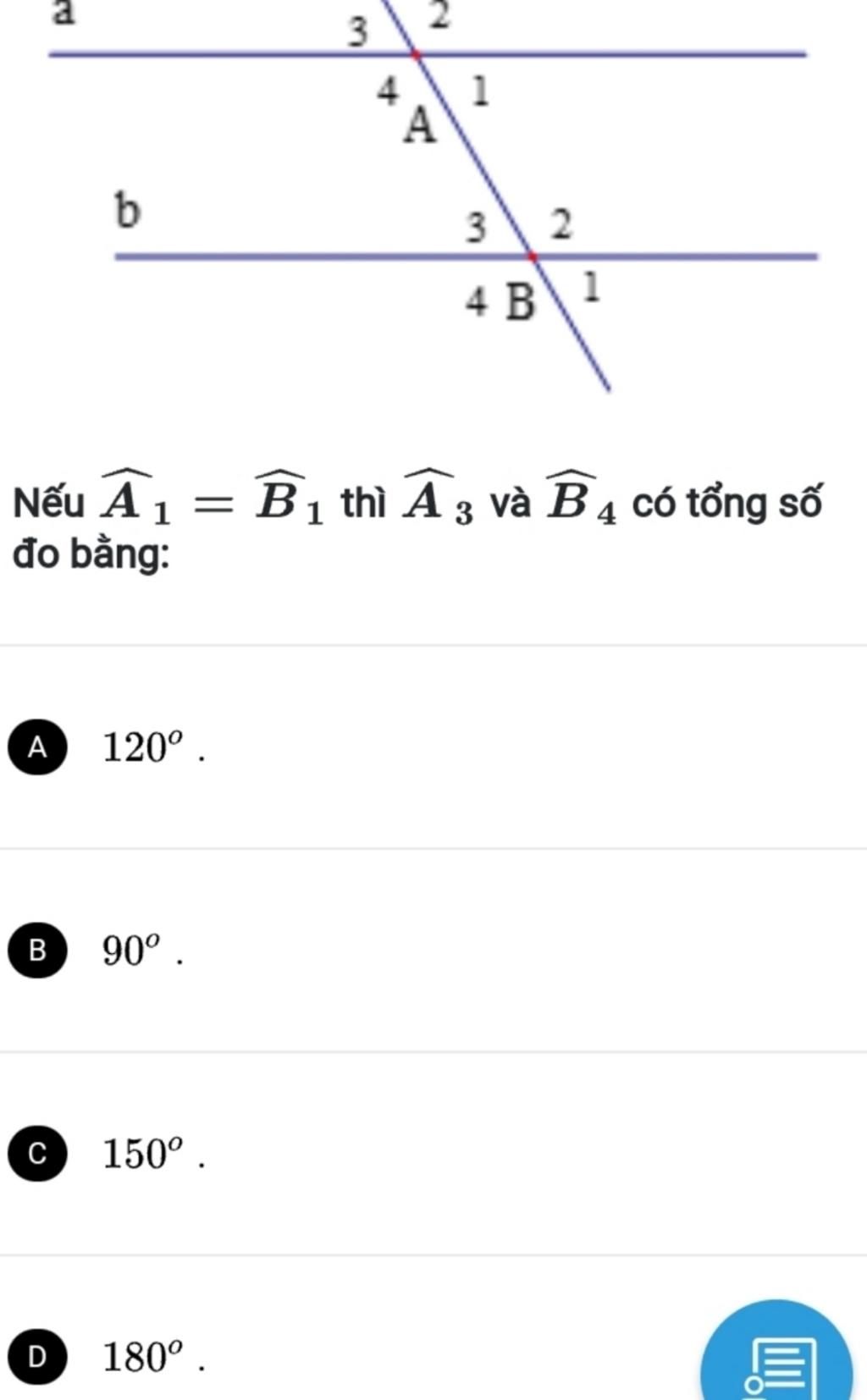Image resolution: width=867 pixels, height=1400 pixels.
Task: Mark answer D, 180 degrees
Action: click(38, 1357)
